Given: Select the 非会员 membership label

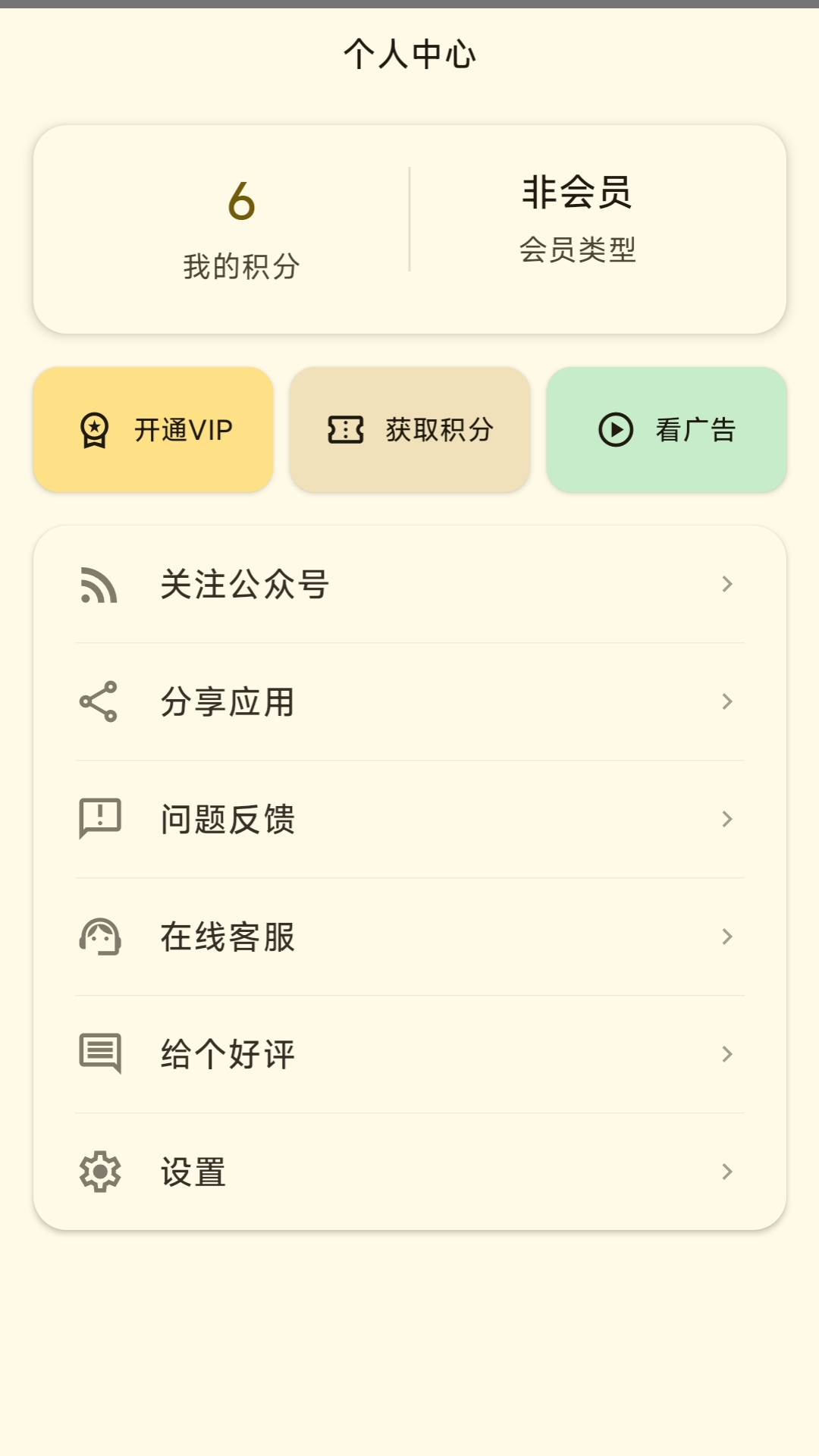Looking at the screenshot, I should [x=579, y=193].
